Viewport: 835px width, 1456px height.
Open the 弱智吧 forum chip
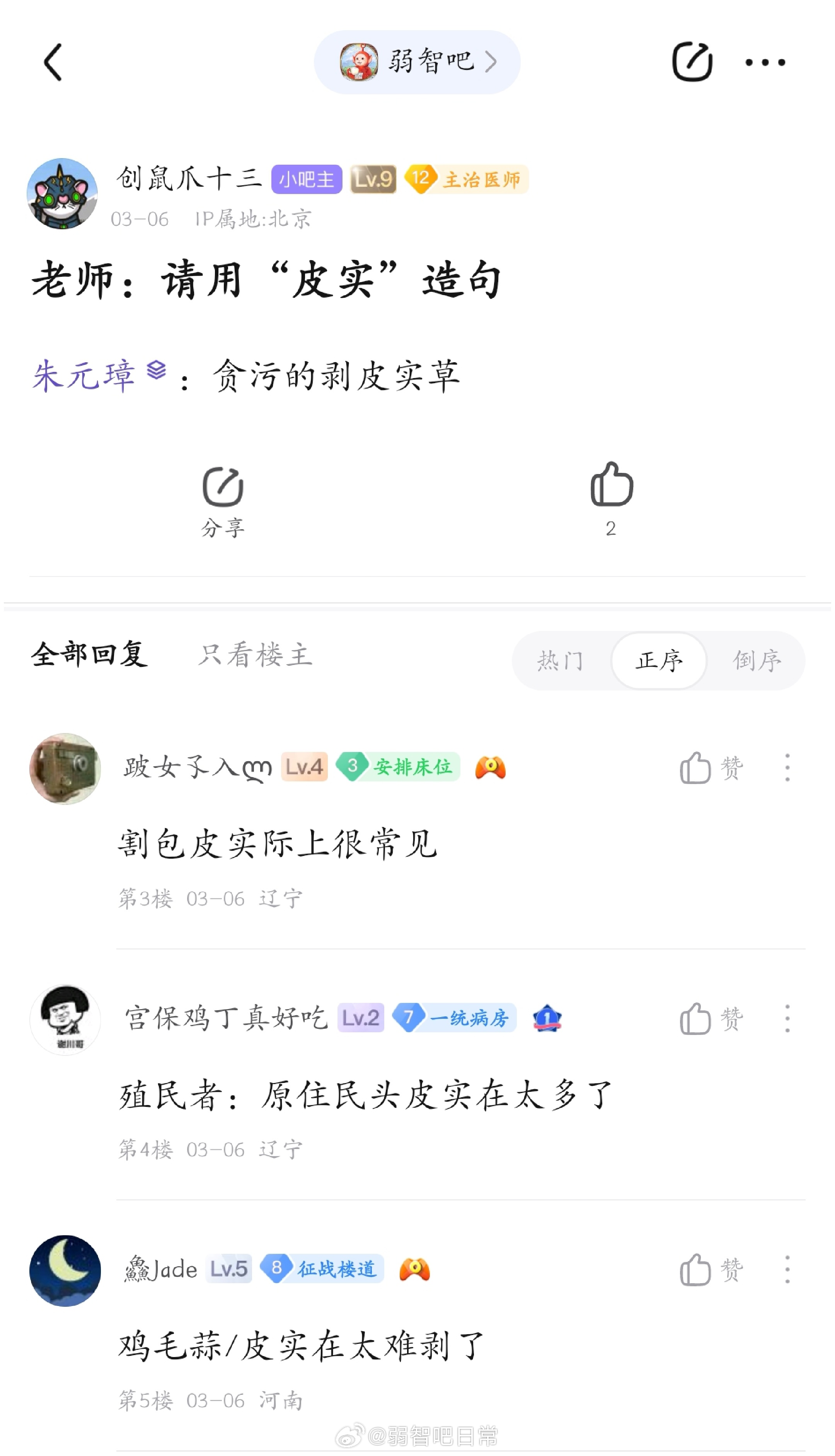tap(417, 62)
